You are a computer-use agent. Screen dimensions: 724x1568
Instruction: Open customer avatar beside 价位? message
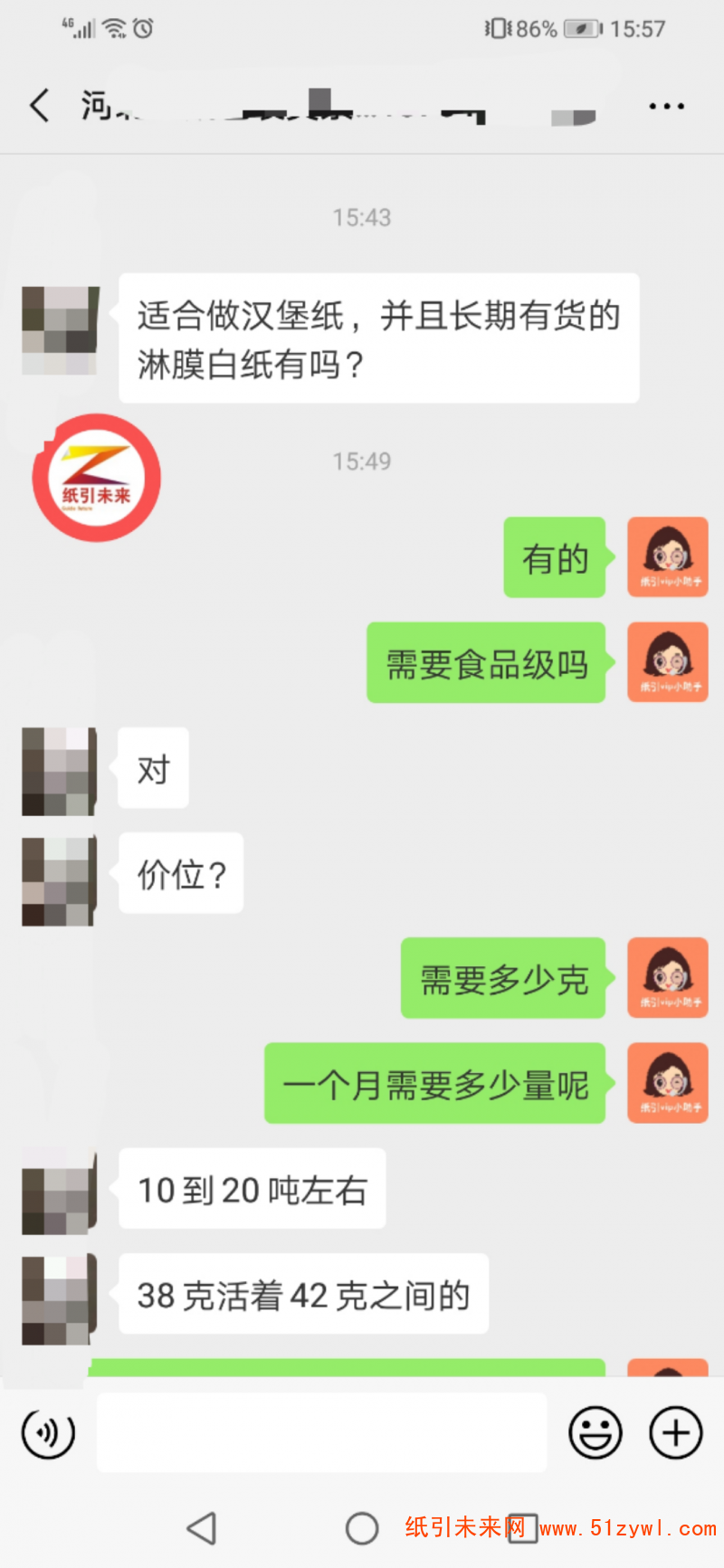pyautogui.click(x=59, y=880)
